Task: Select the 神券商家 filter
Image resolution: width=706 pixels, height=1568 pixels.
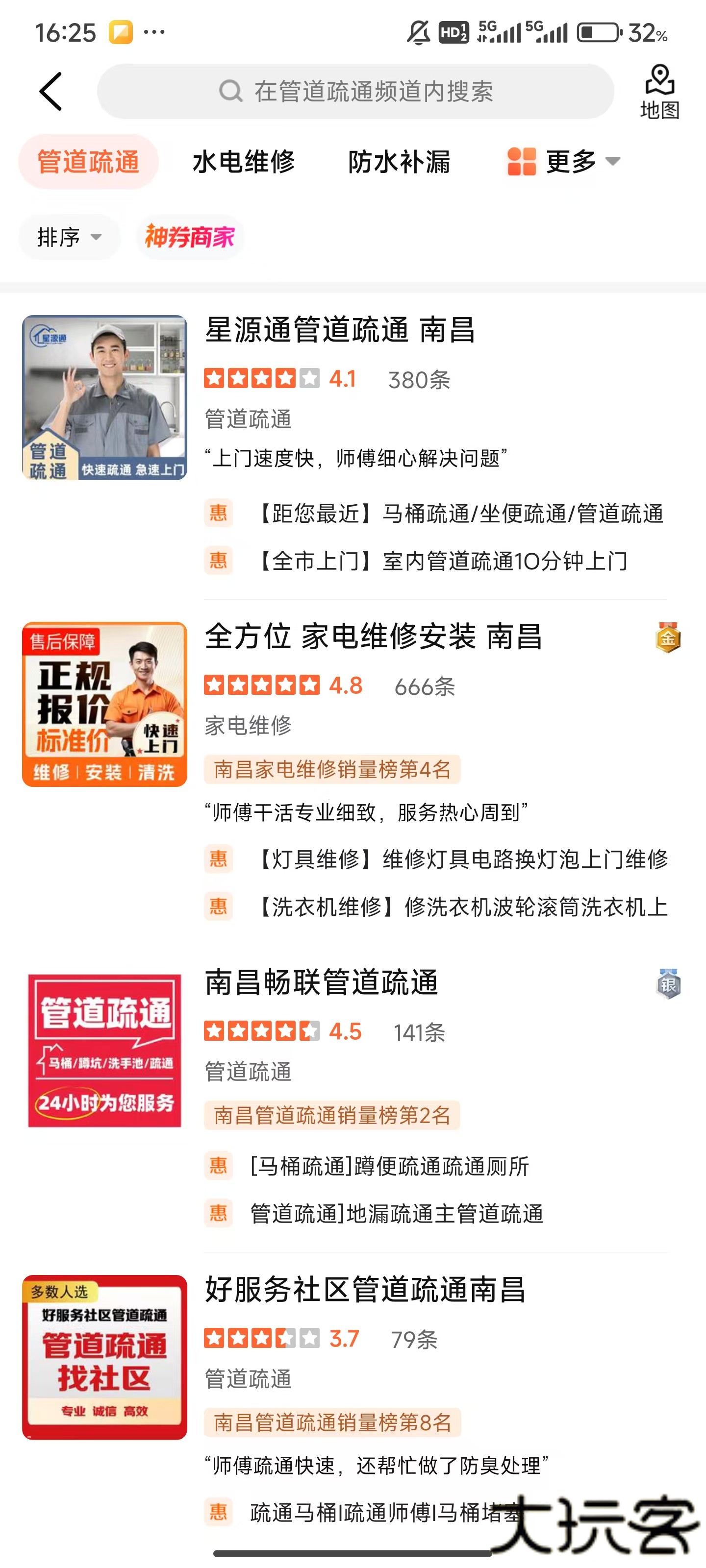Action: pyautogui.click(x=190, y=237)
